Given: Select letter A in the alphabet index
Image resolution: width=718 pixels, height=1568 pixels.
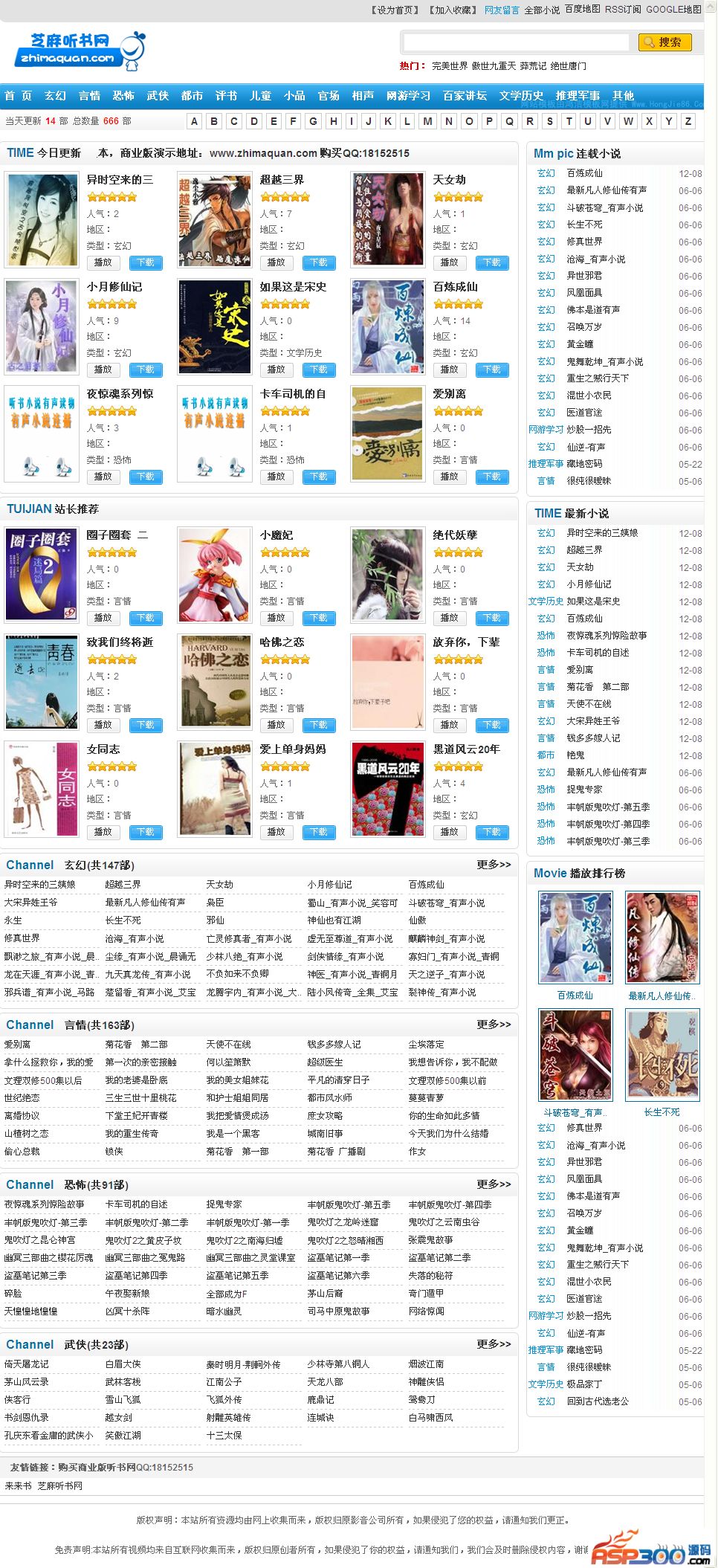Looking at the screenshot, I should click(x=194, y=121).
